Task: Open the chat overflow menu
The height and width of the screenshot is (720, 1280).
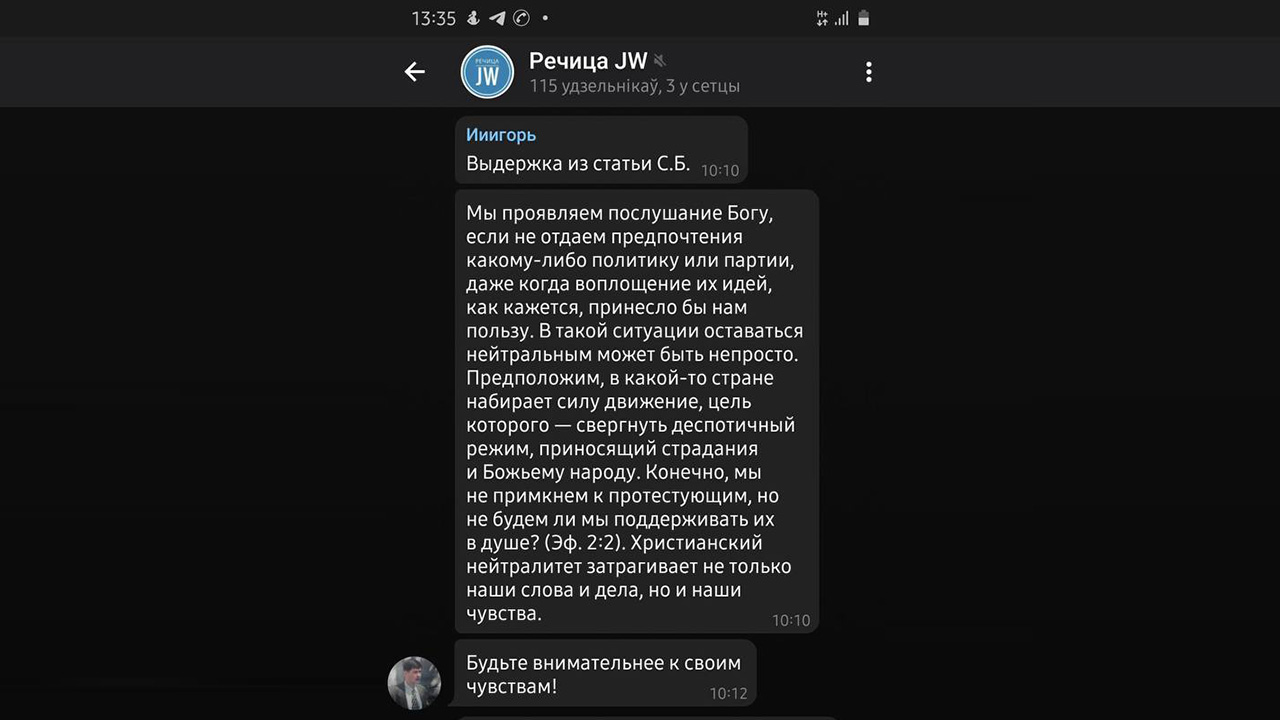Action: 868,72
